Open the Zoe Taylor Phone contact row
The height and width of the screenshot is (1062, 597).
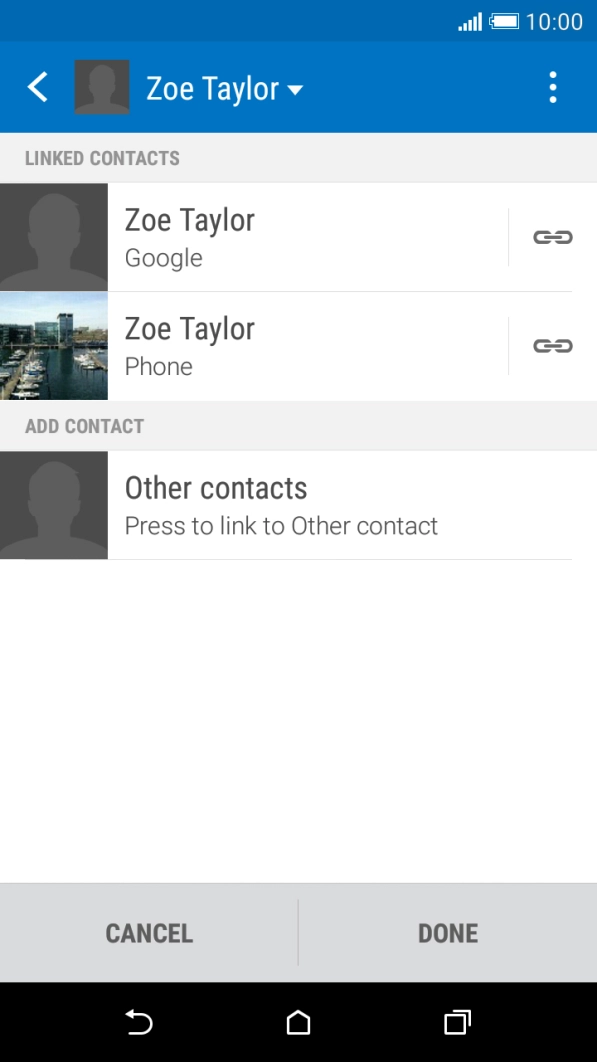click(x=254, y=346)
